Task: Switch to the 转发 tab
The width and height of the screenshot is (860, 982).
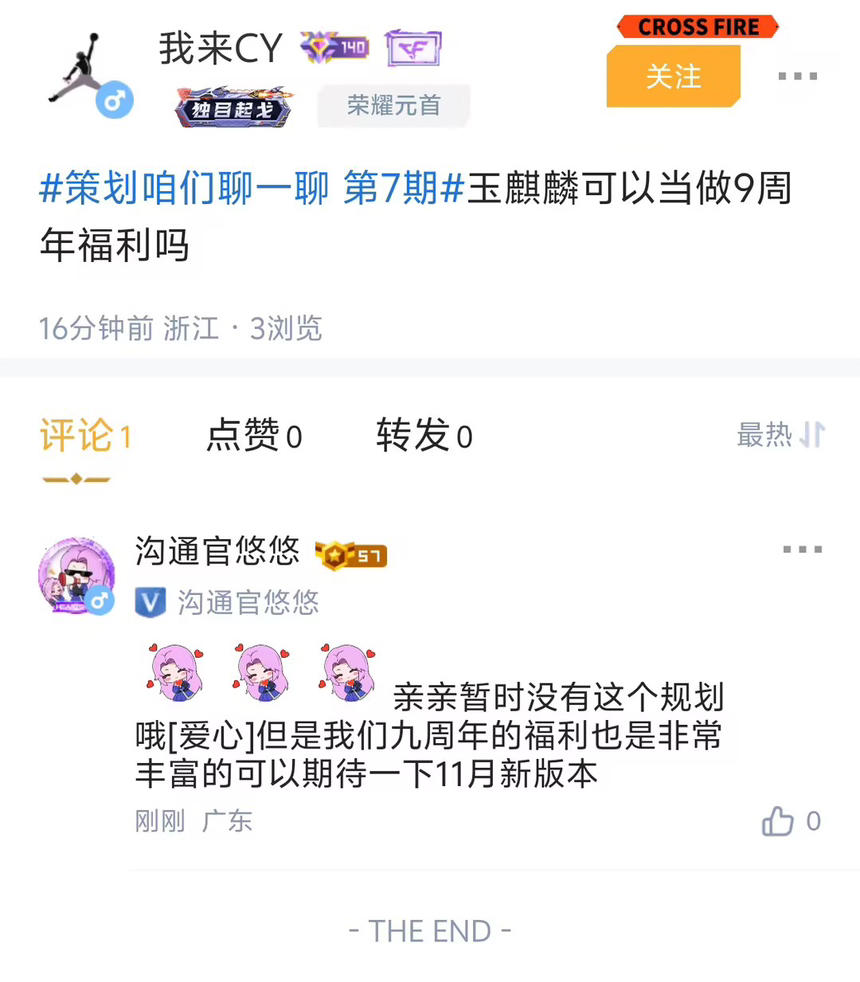Action: click(424, 436)
